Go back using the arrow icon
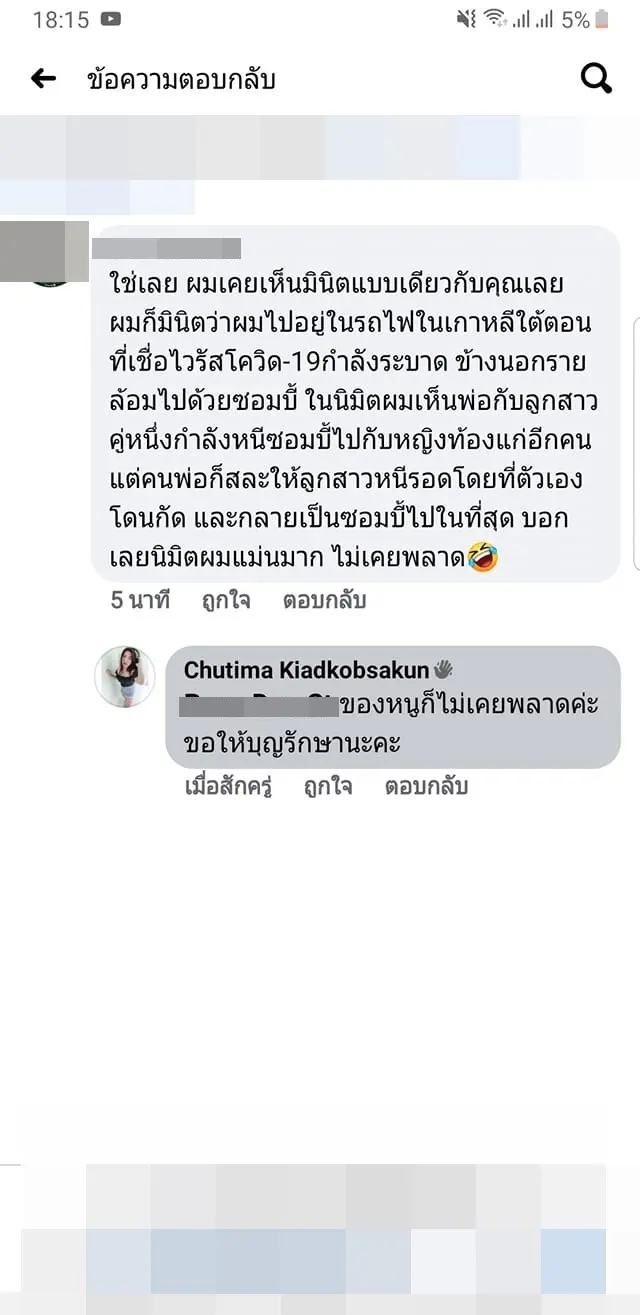Image resolution: width=640 pixels, height=1315 pixels. tap(43, 79)
